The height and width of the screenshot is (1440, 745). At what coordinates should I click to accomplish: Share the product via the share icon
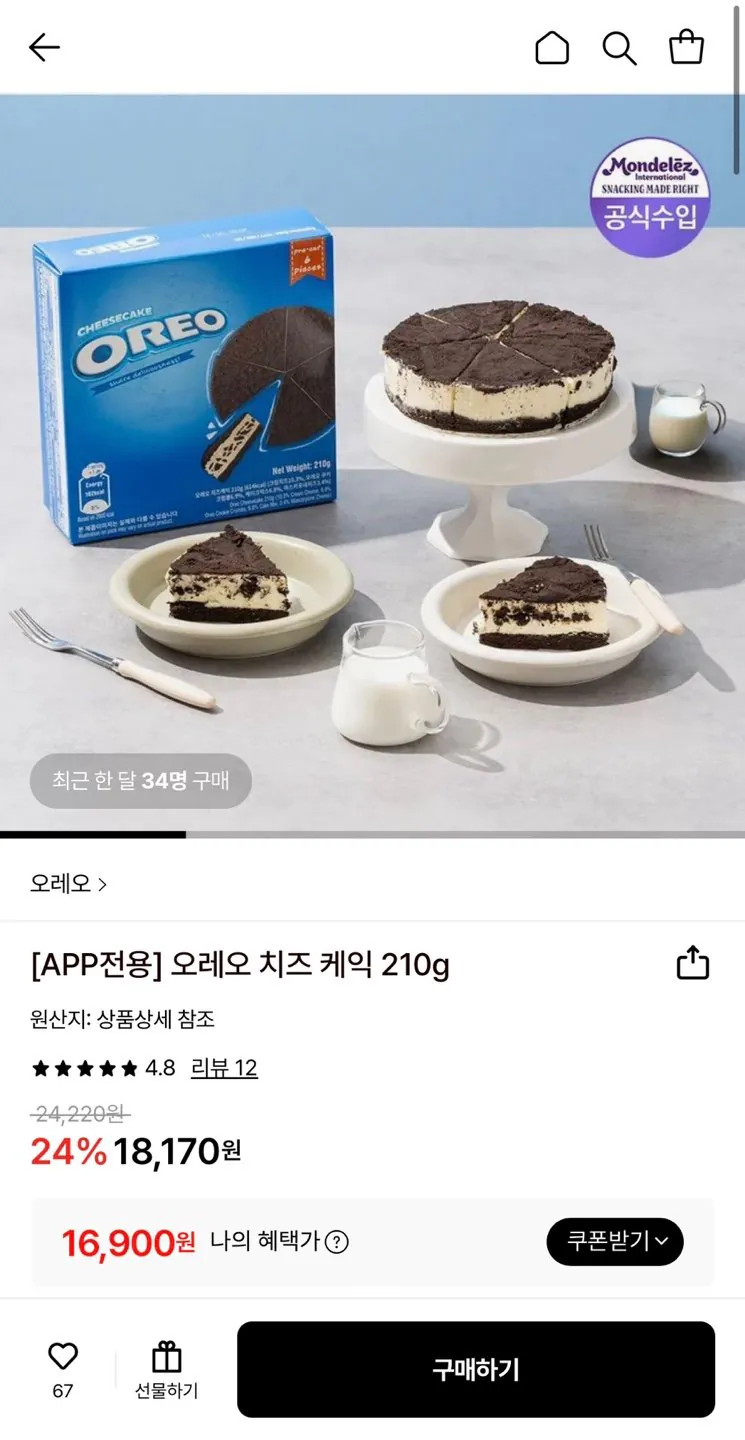691,961
